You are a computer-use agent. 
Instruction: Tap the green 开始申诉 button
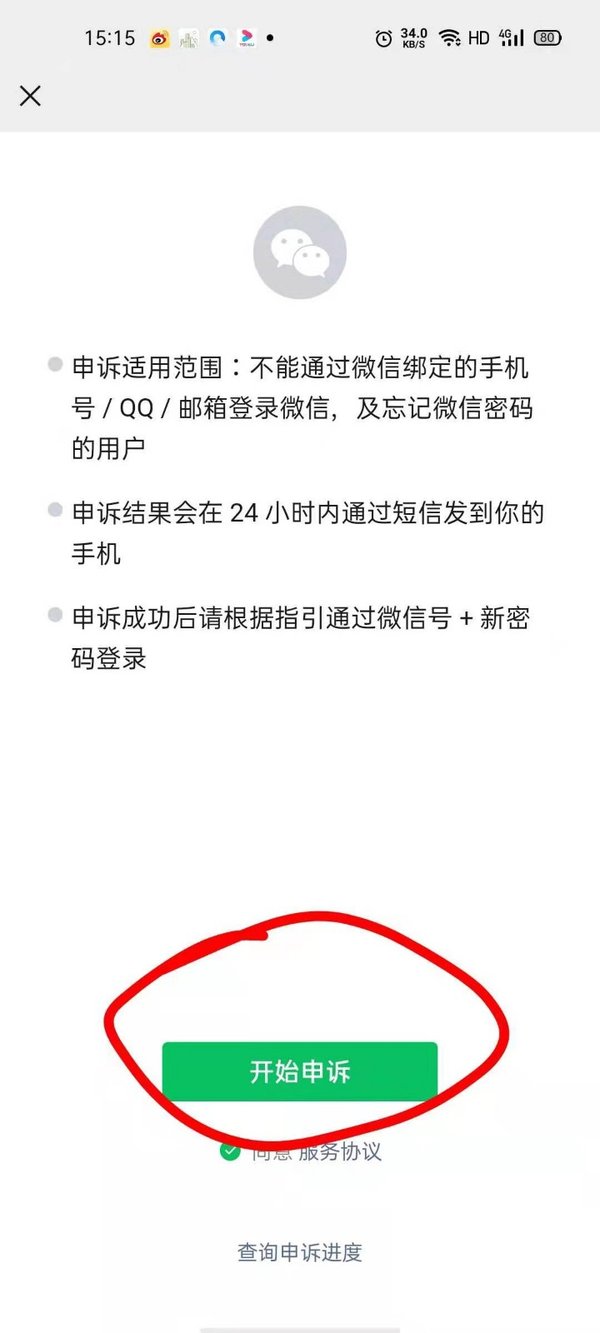pyautogui.click(x=300, y=1072)
